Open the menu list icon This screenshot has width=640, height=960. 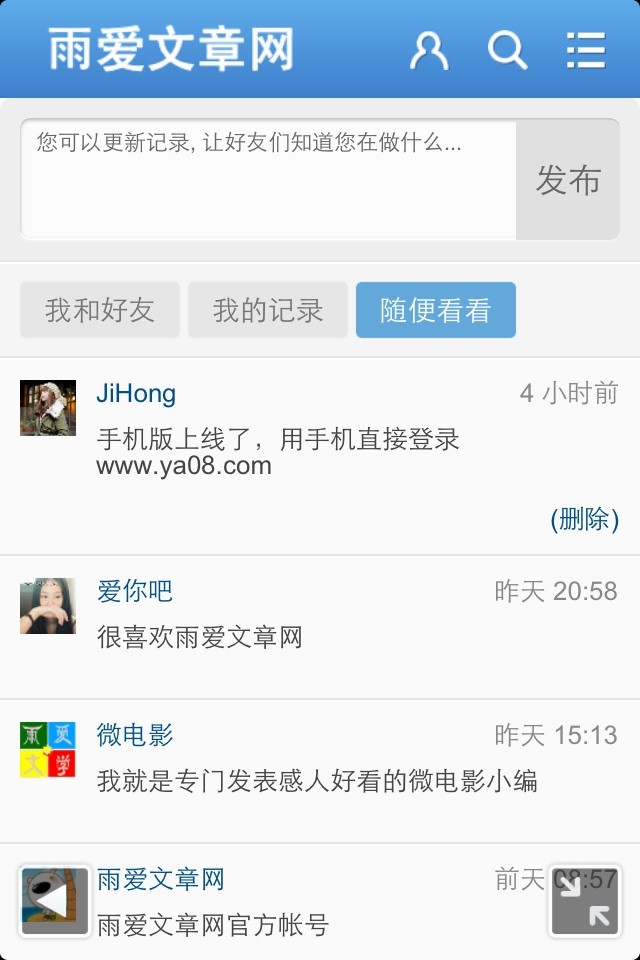pyautogui.click(x=586, y=49)
